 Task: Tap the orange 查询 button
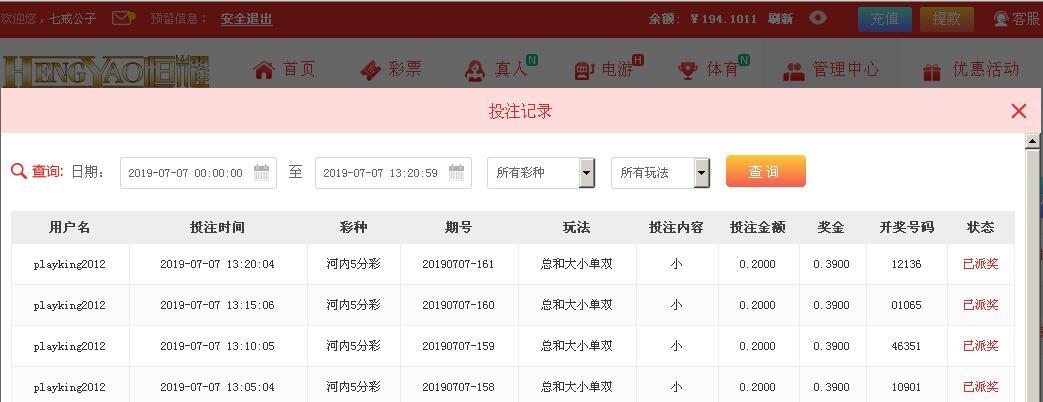point(766,171)
